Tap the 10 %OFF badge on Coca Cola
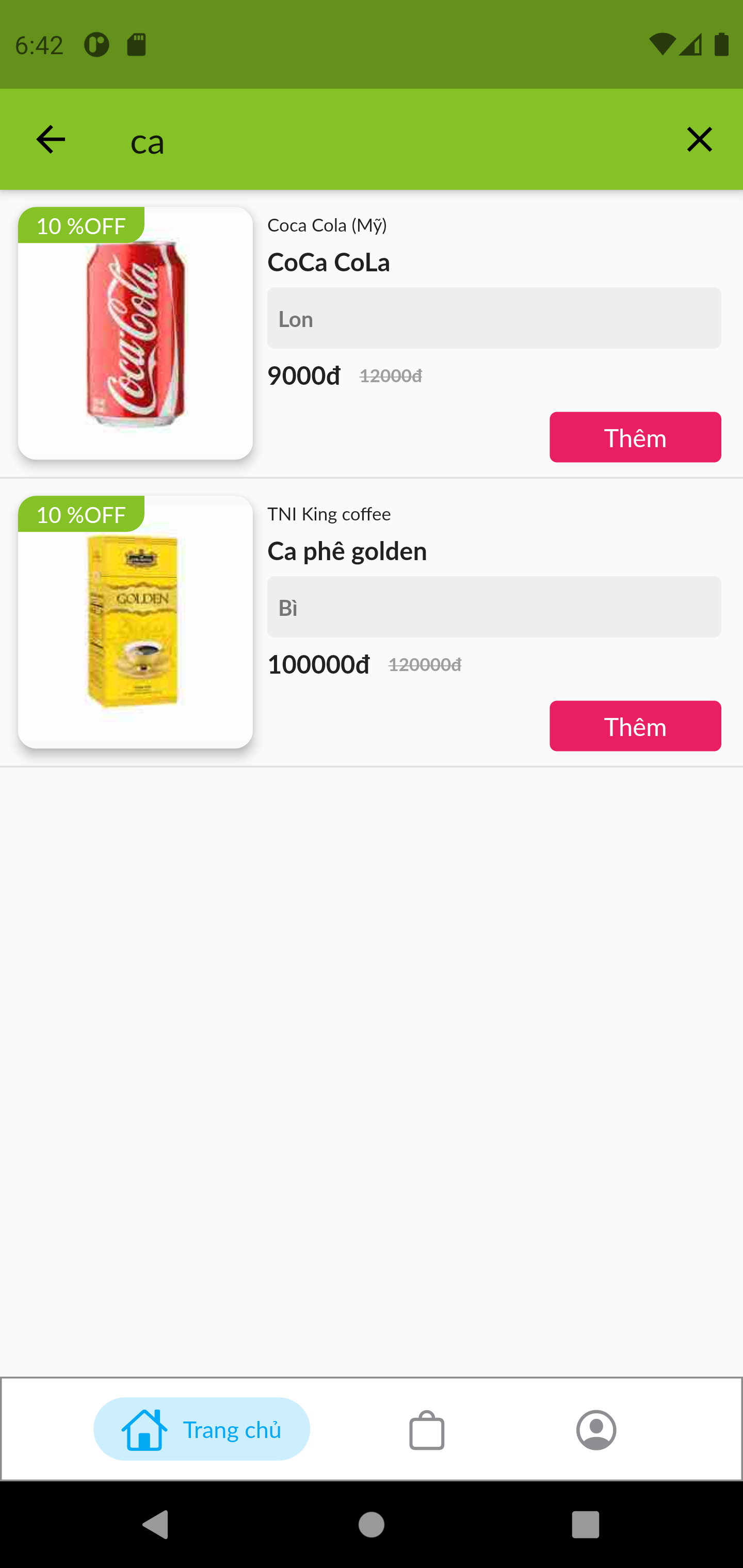This screenshot has height=1568, width=743. [x=81, y=225]
